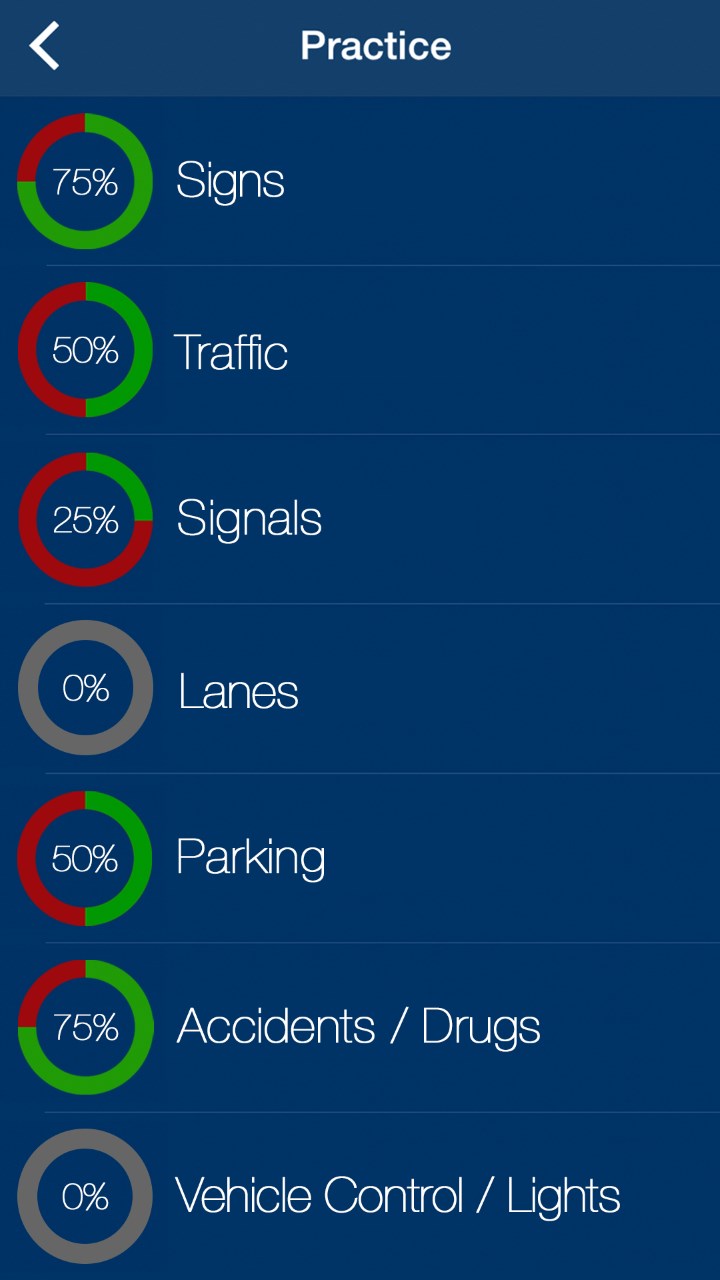Tap the gray 0% ring beside Lanes
This screenshot has height=1280, width=720.
tap(85, 687)
